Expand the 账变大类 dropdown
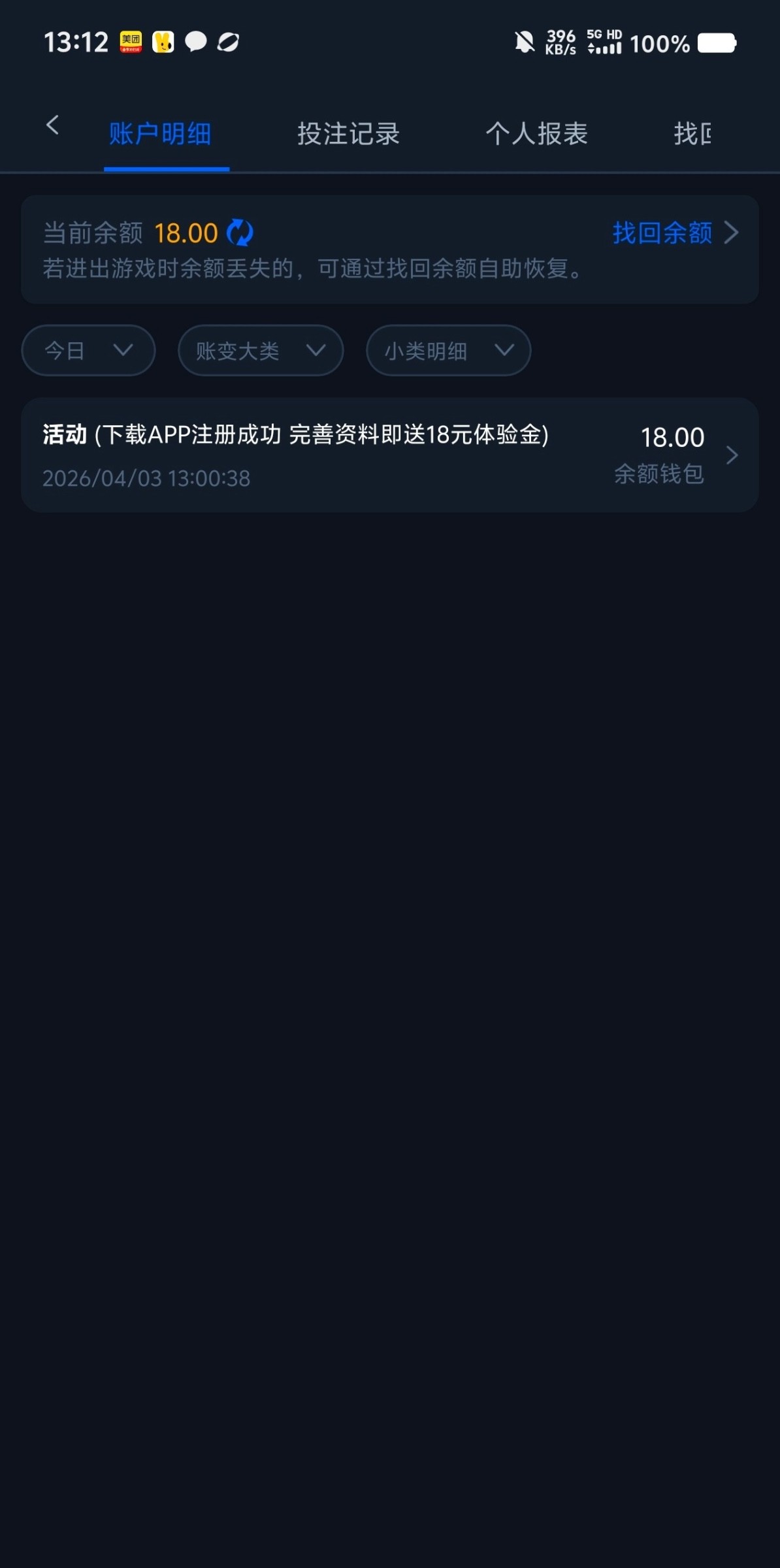The width and height of the screenshot is (780, 1568). coord(260,351)
